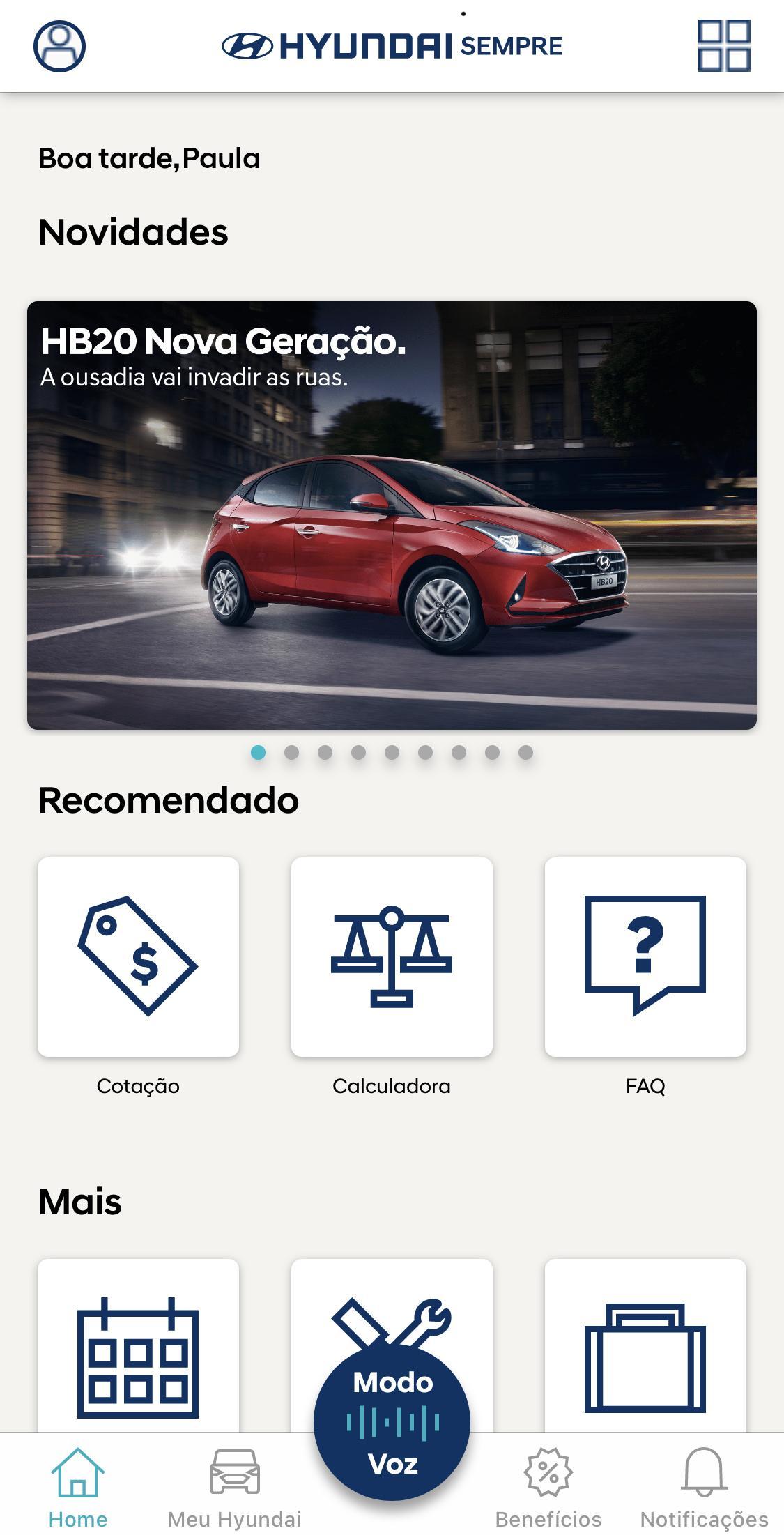This screenshot has height=1535, width=784.
Task: Click the calendar icon in Mais section
Action: coord(138,1356)
